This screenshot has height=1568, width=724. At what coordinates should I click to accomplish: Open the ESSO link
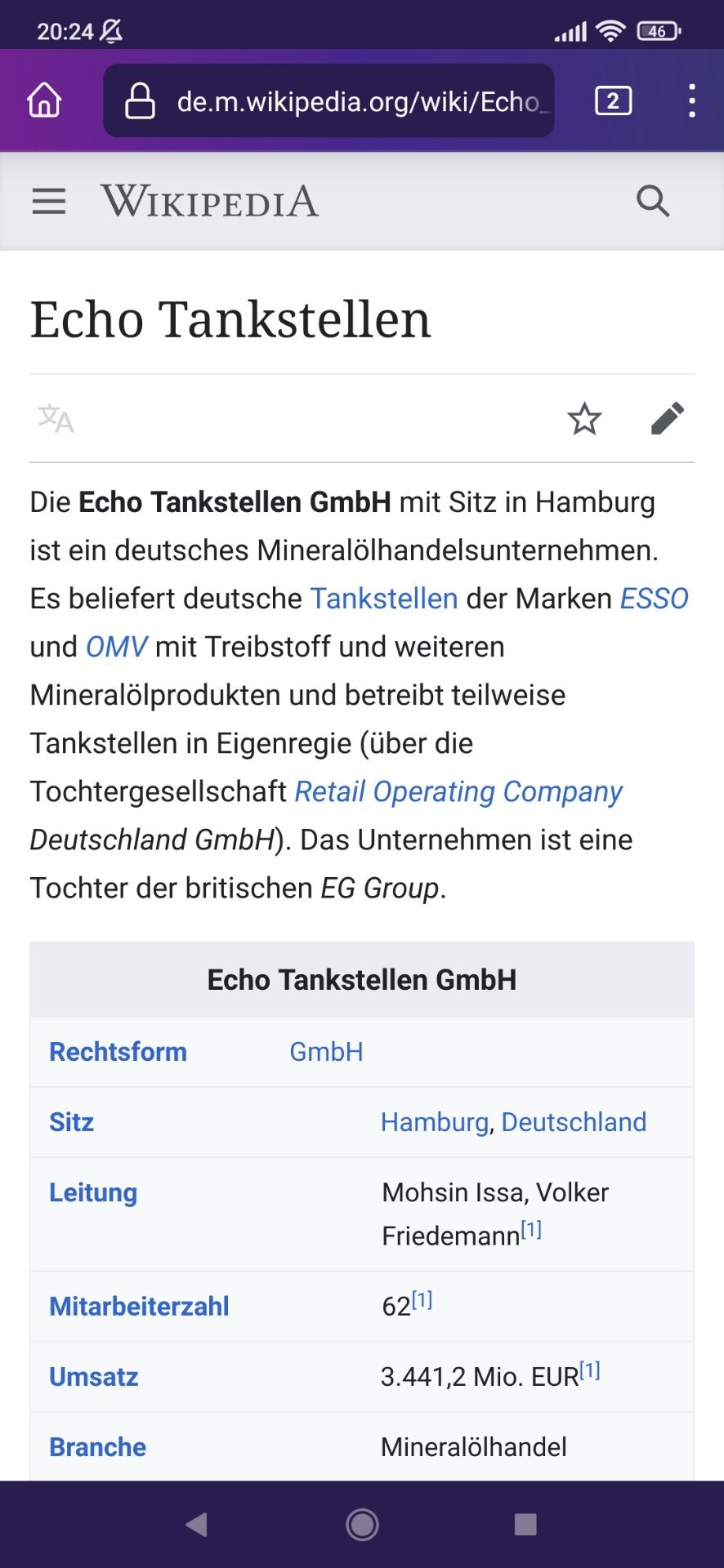[654, 599]
